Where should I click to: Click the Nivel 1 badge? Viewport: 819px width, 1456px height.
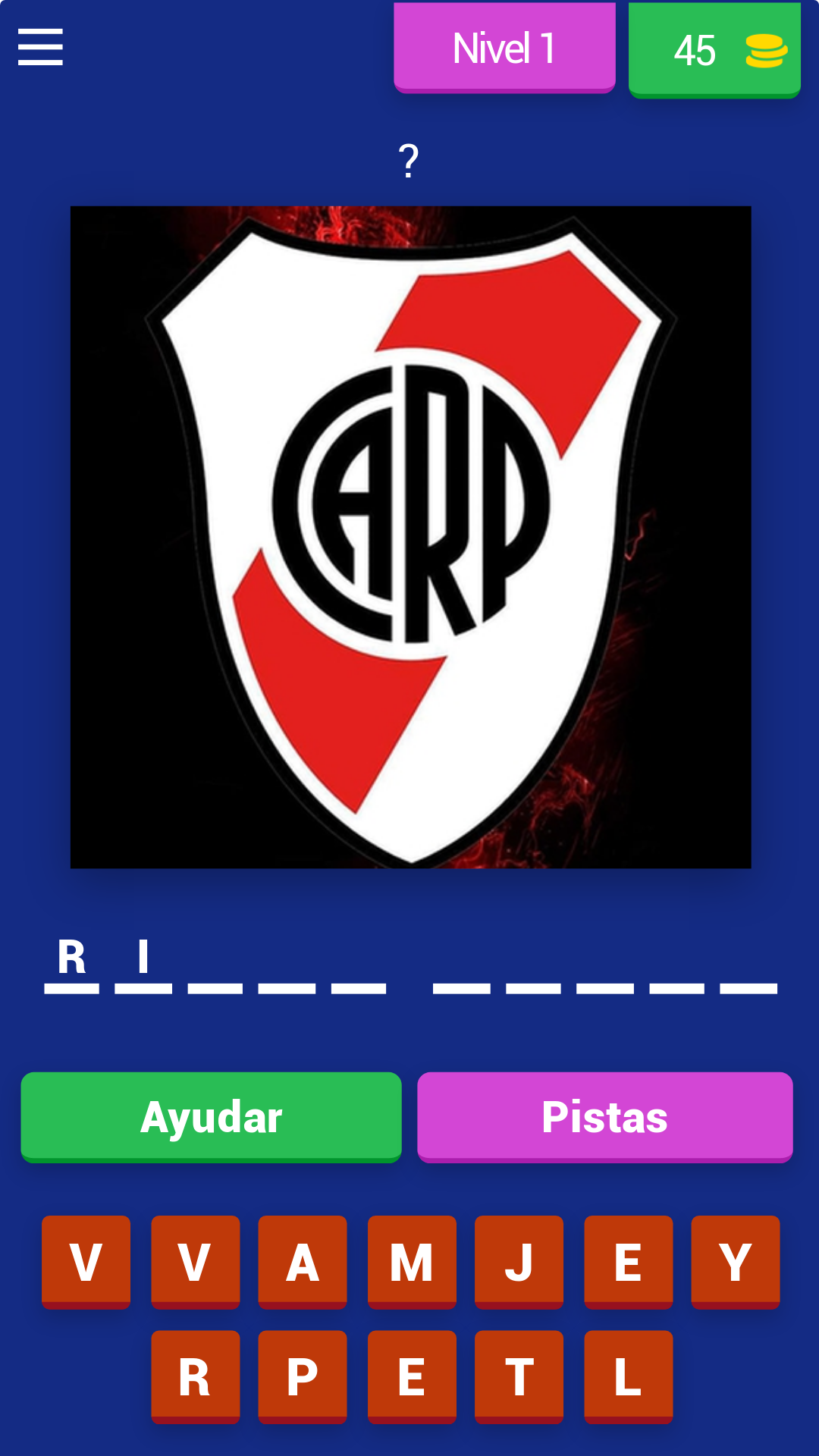pyautogui.click(x=504, y=48)
